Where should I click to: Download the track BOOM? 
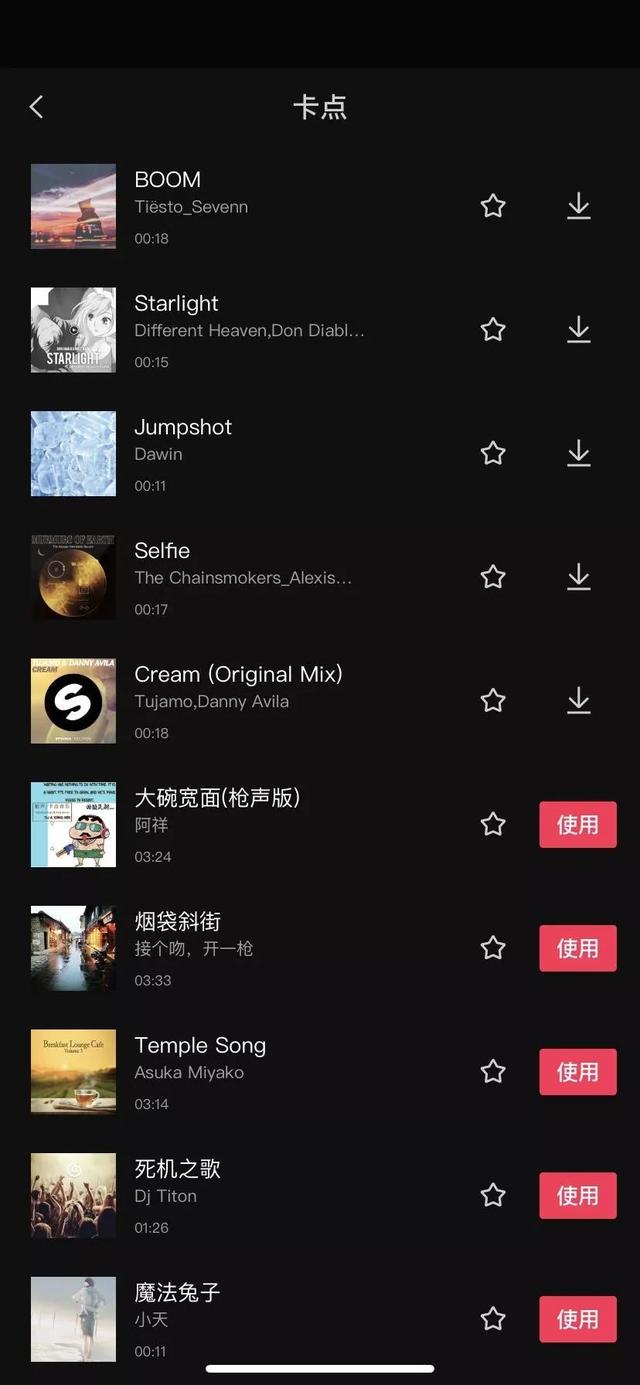coord(578,206)
